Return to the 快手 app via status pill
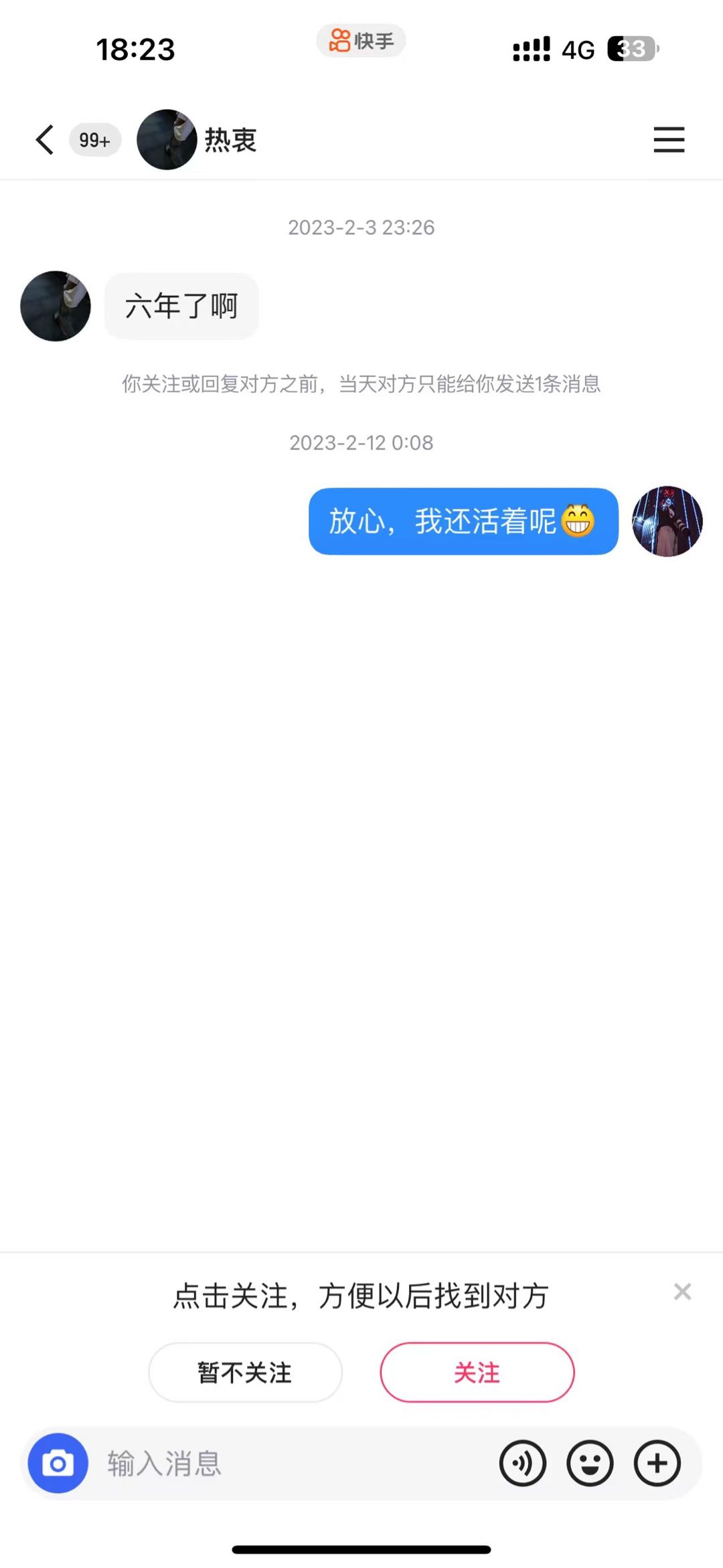The width and height of the screenshot is (723, 1568). tap(361, 41)
